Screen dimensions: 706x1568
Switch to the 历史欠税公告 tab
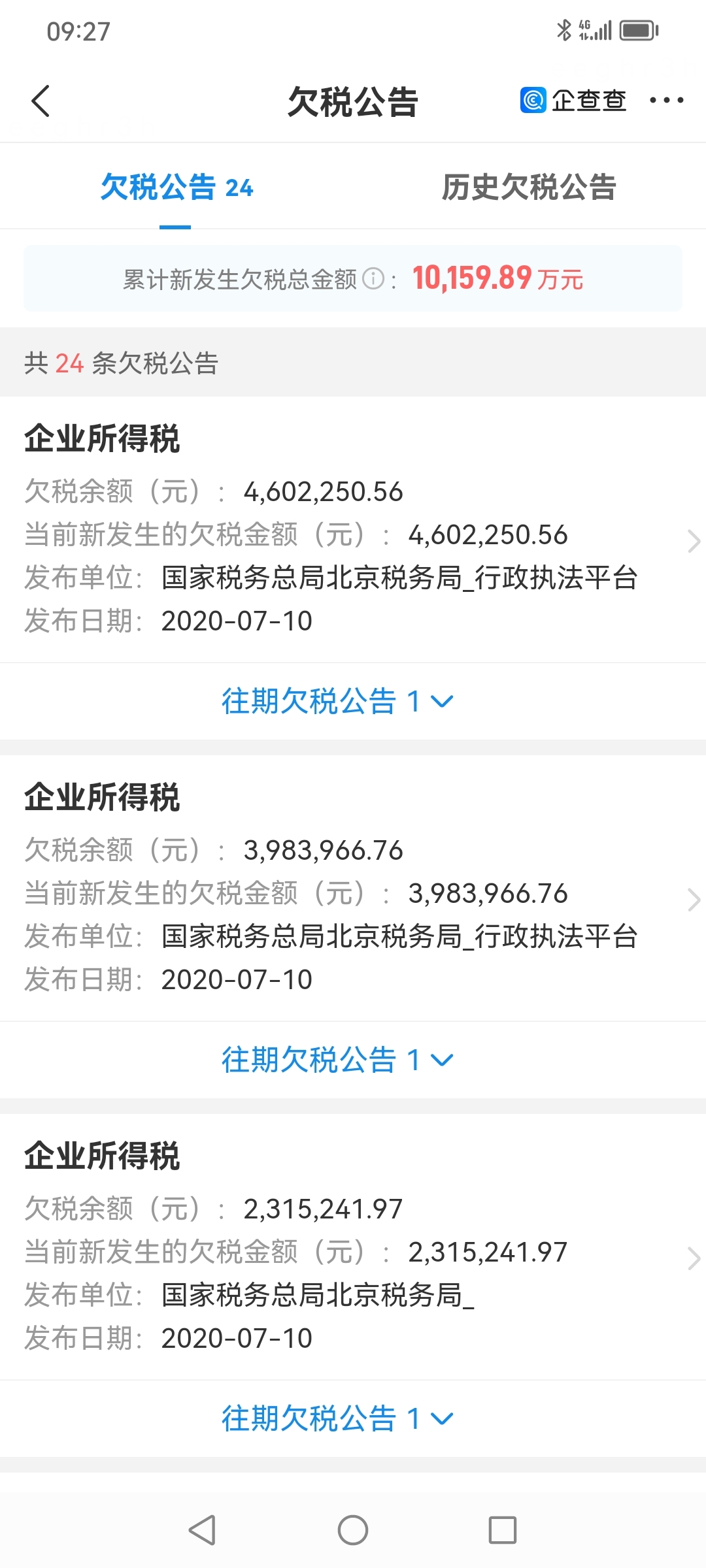[531, 187]
